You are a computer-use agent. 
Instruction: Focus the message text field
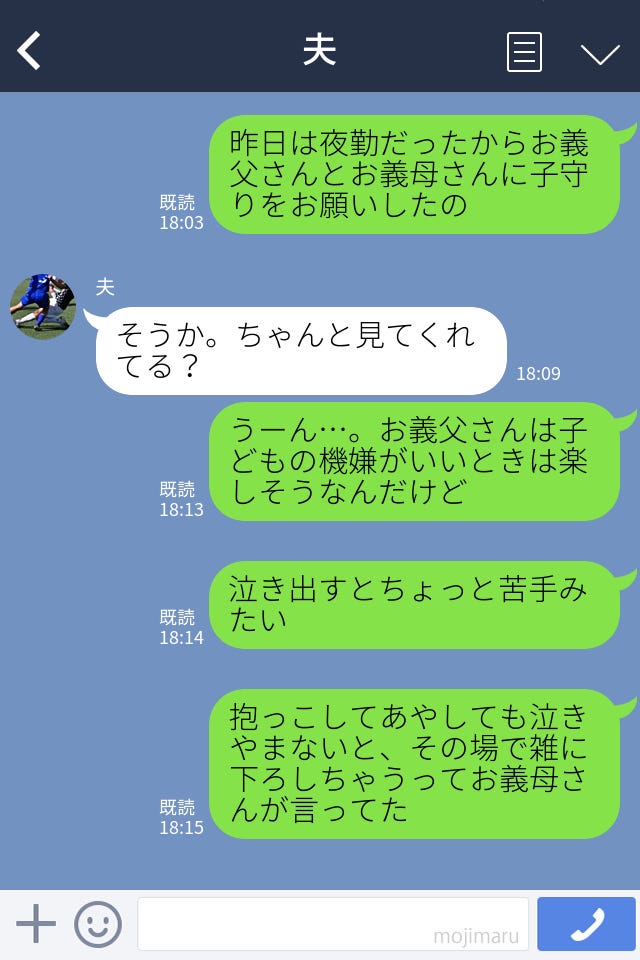[332, 924]
